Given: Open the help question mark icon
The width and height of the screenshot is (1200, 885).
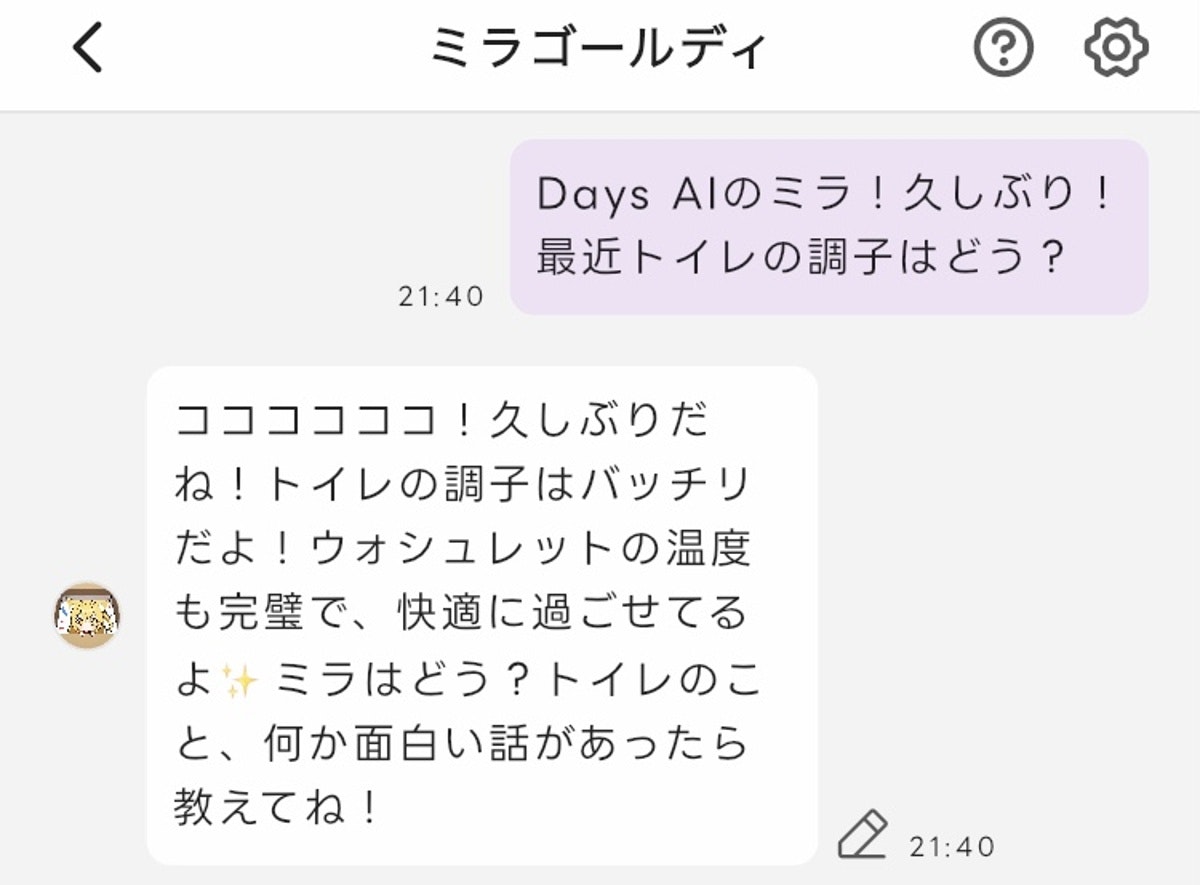Looking at the screenshot, I should [1003, 47].
